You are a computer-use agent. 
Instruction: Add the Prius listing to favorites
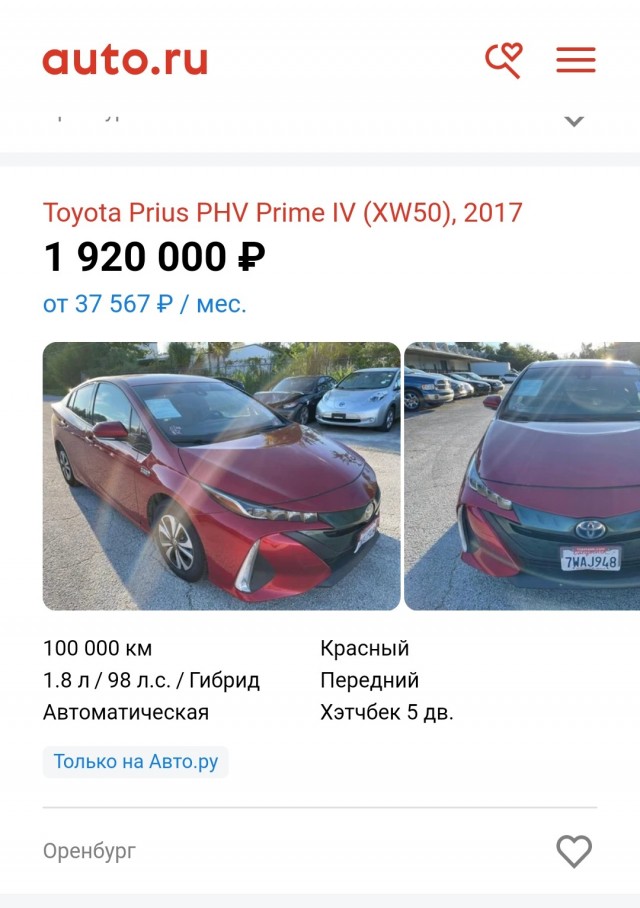[x=574, y=851]
